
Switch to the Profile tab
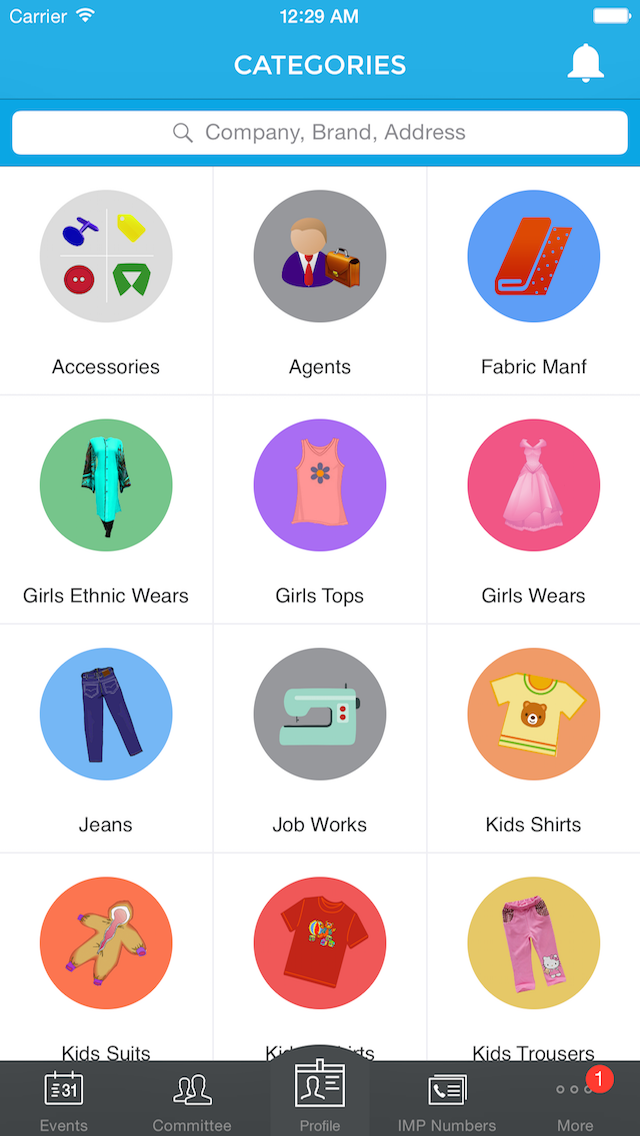(320, 1094)
